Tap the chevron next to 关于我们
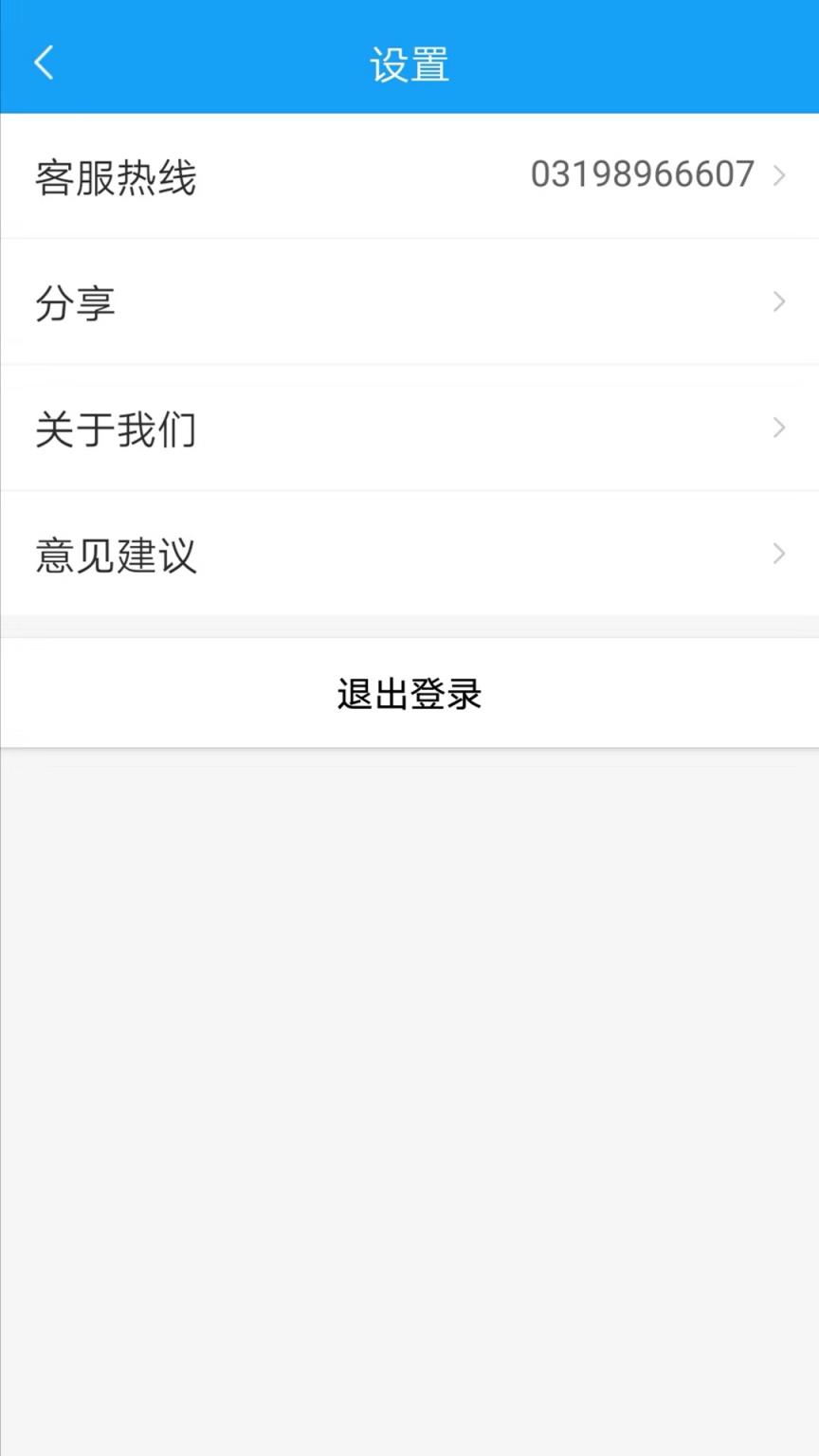The height and width of the screenshot is (1456, 819). pos(779,428)
